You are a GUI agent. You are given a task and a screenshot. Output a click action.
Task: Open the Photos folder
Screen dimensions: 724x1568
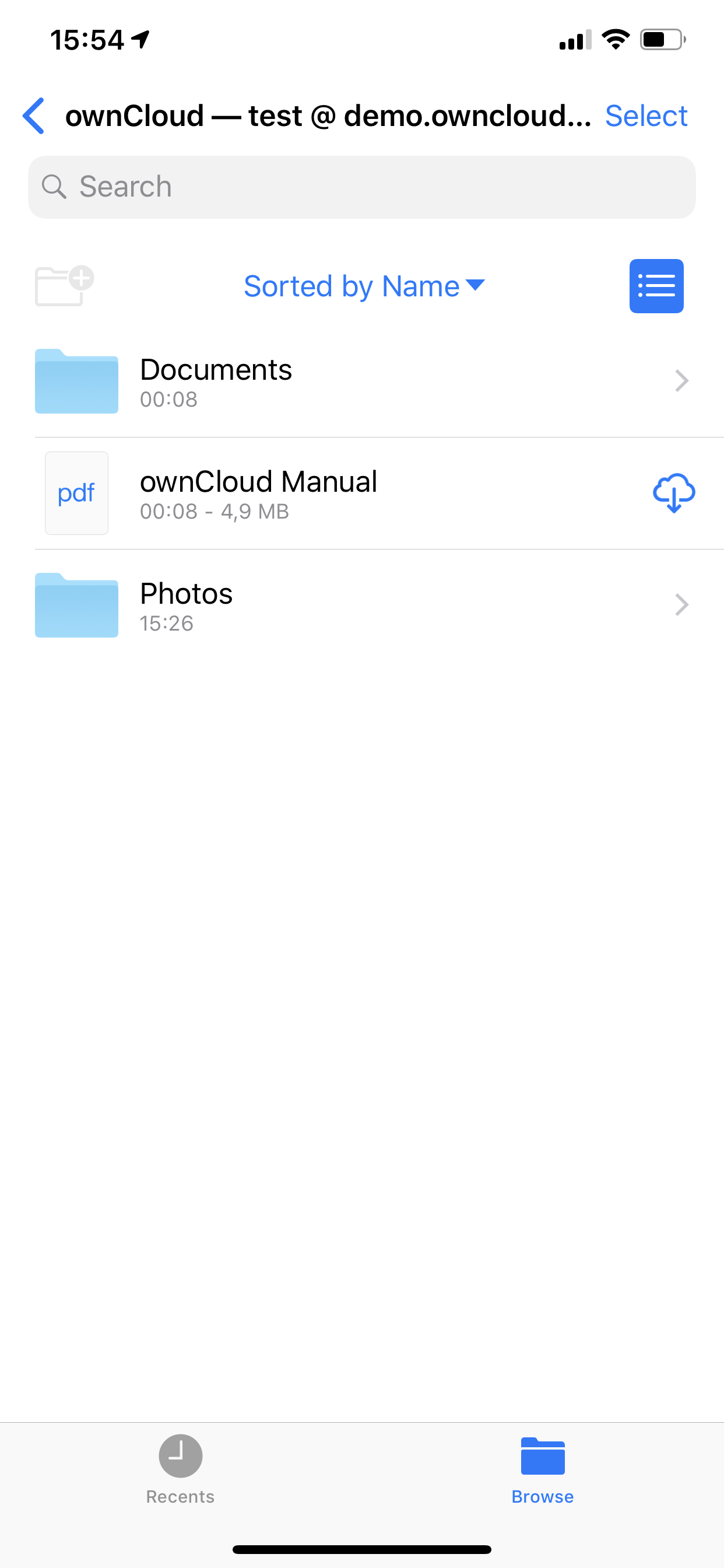tap(362, 605)
